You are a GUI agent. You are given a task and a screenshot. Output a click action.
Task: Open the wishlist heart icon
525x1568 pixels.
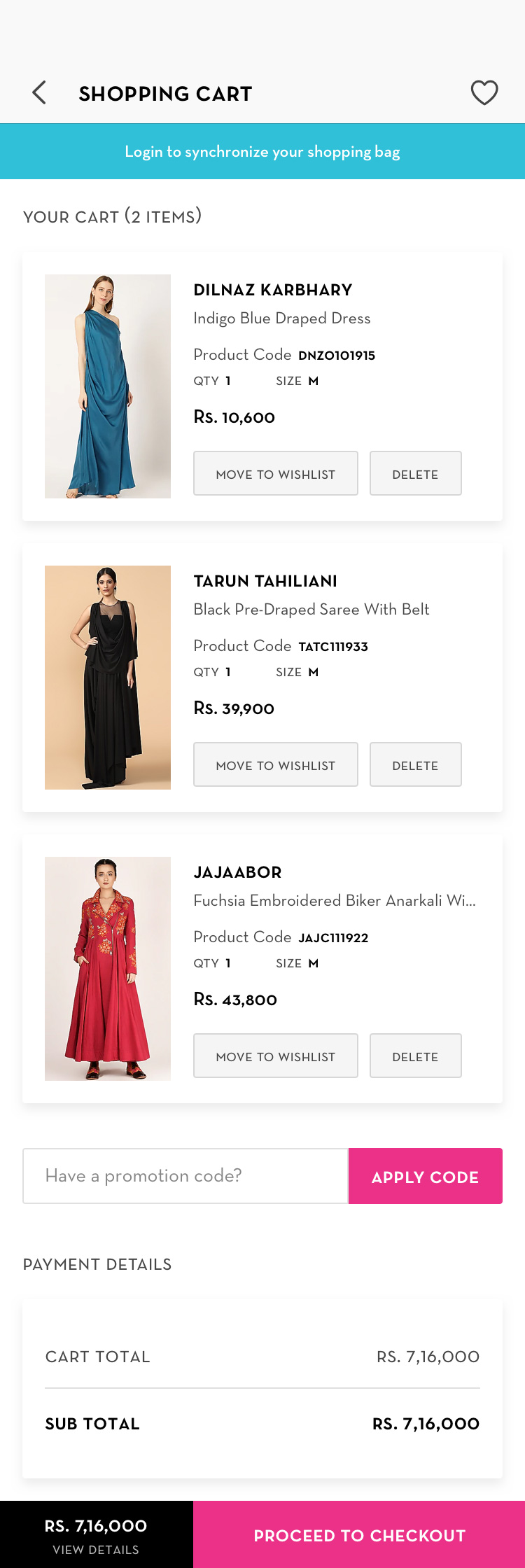484,92
